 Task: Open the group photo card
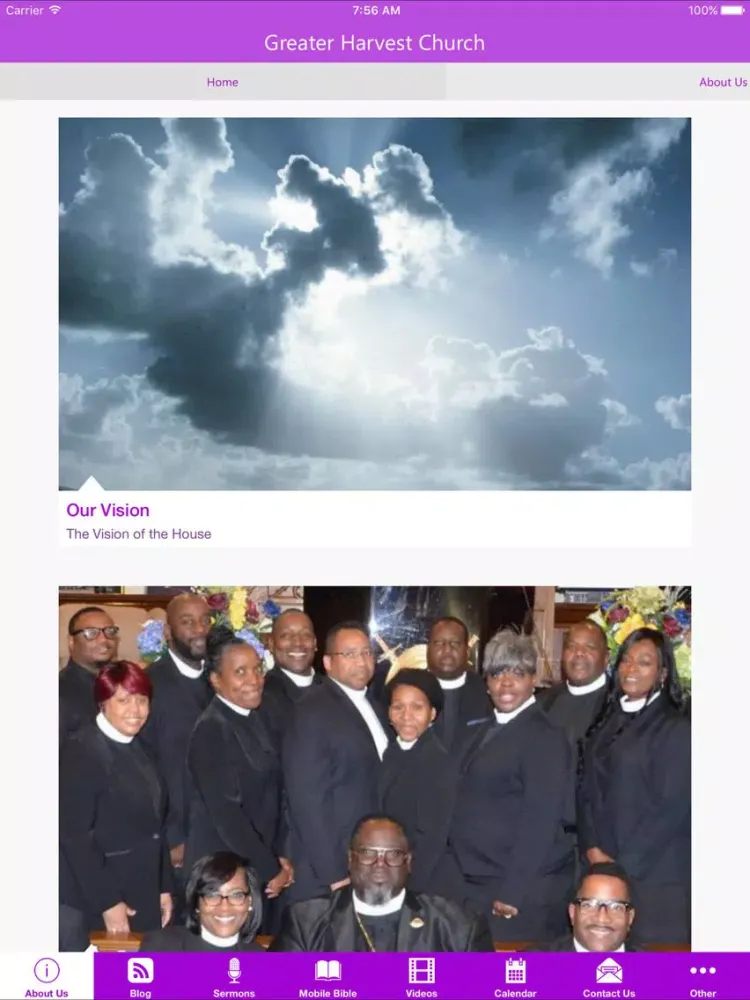pos(374,768)
